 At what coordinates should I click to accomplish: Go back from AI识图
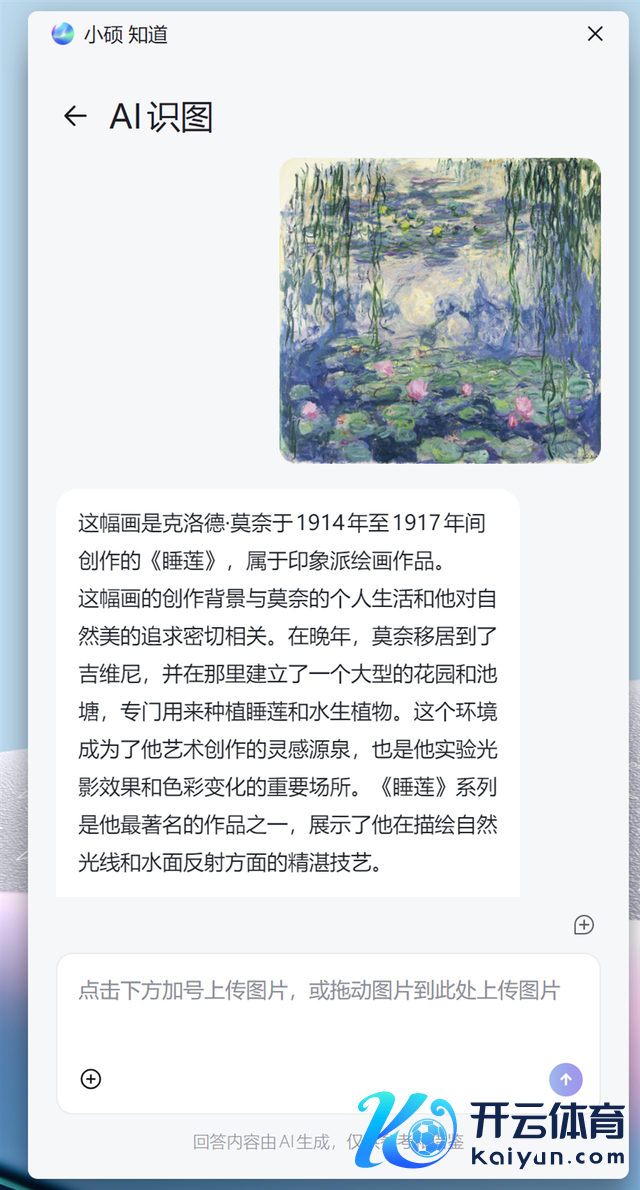(75, 116)
